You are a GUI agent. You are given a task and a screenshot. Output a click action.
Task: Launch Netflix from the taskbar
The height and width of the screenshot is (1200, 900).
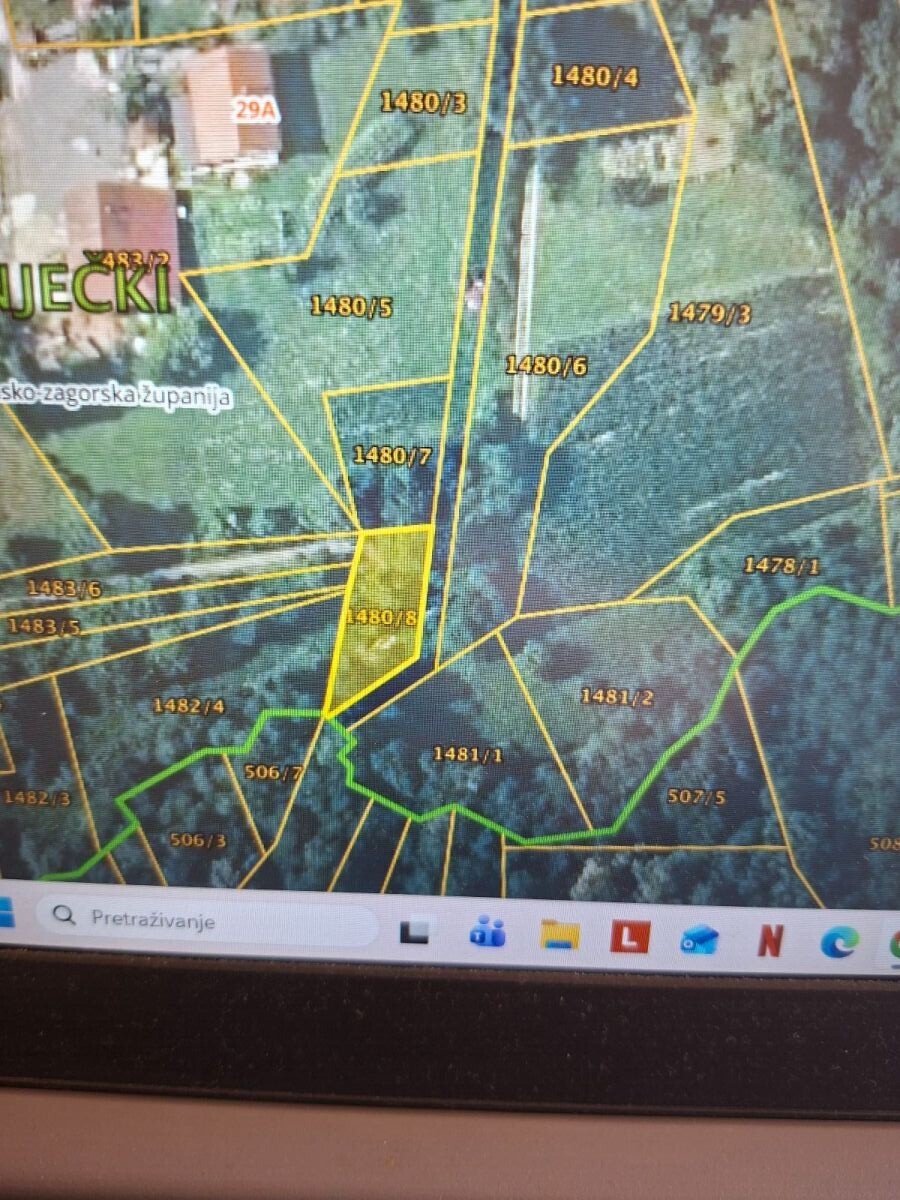point(770,941)
